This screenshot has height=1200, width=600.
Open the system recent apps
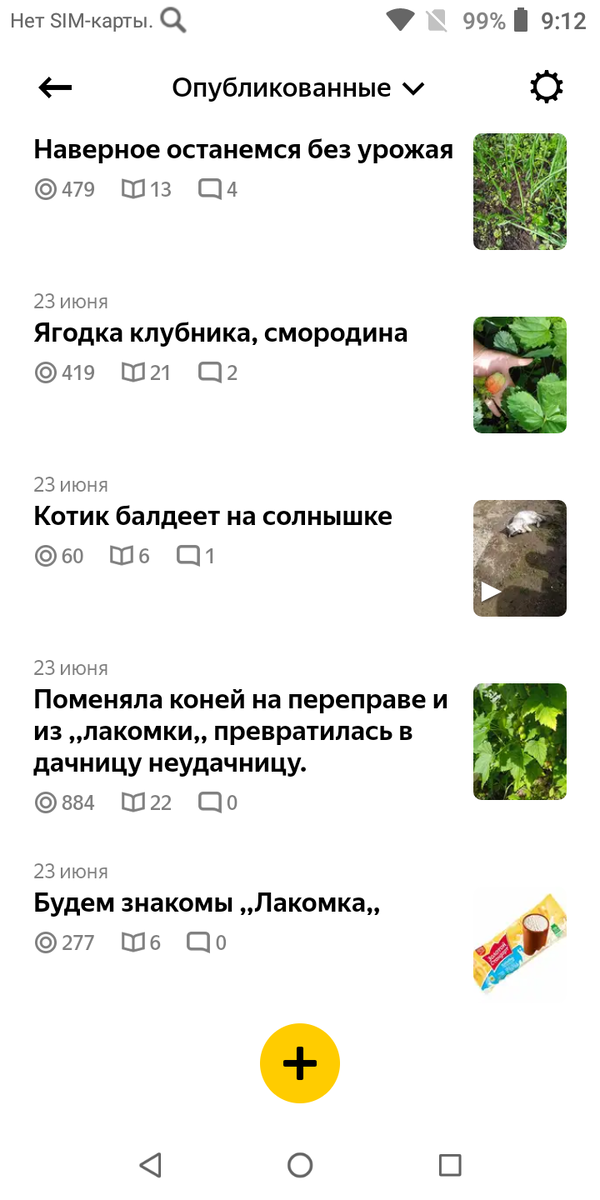[450, 1165]
